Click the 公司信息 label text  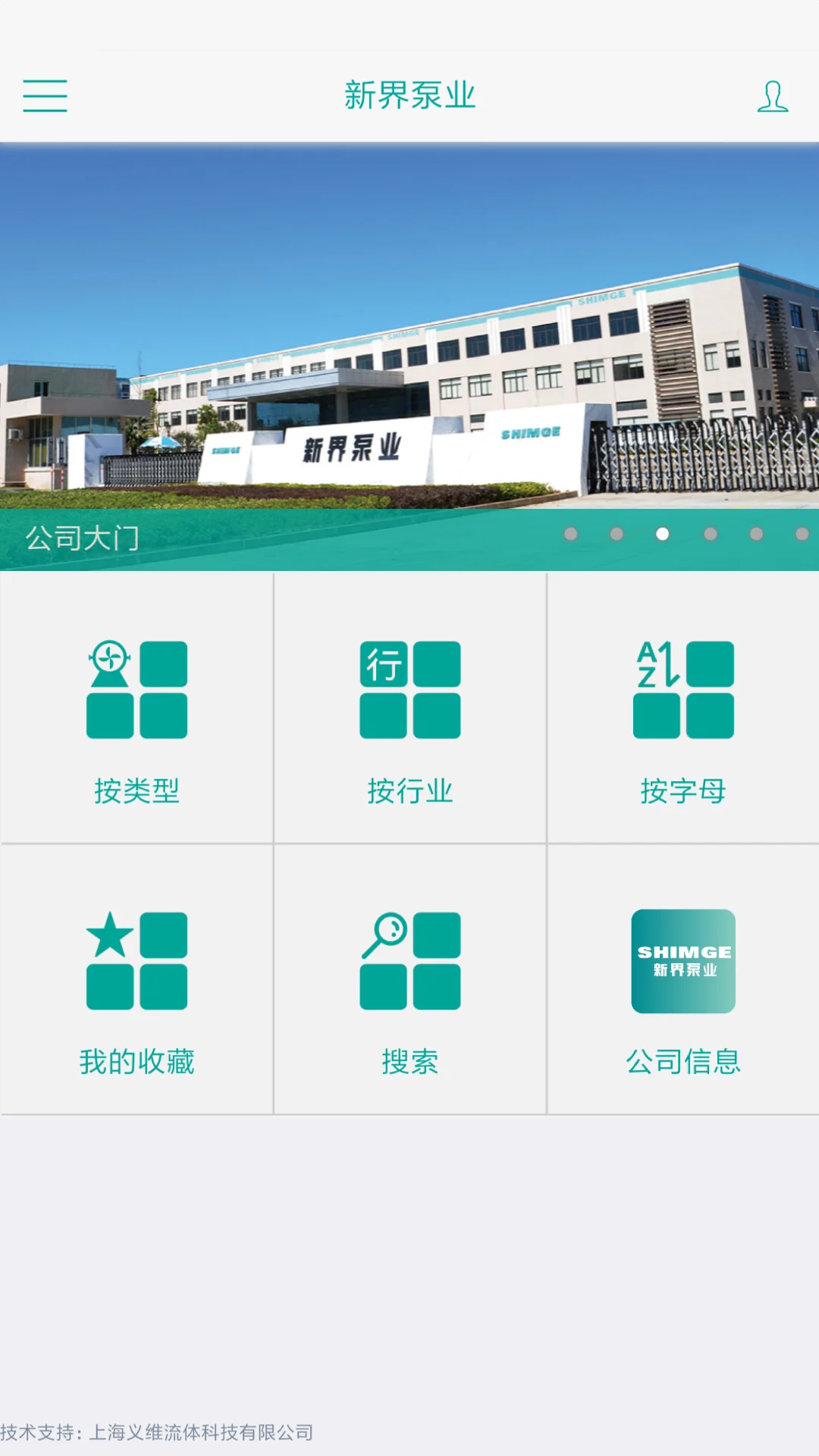[x=683, y=1062]
